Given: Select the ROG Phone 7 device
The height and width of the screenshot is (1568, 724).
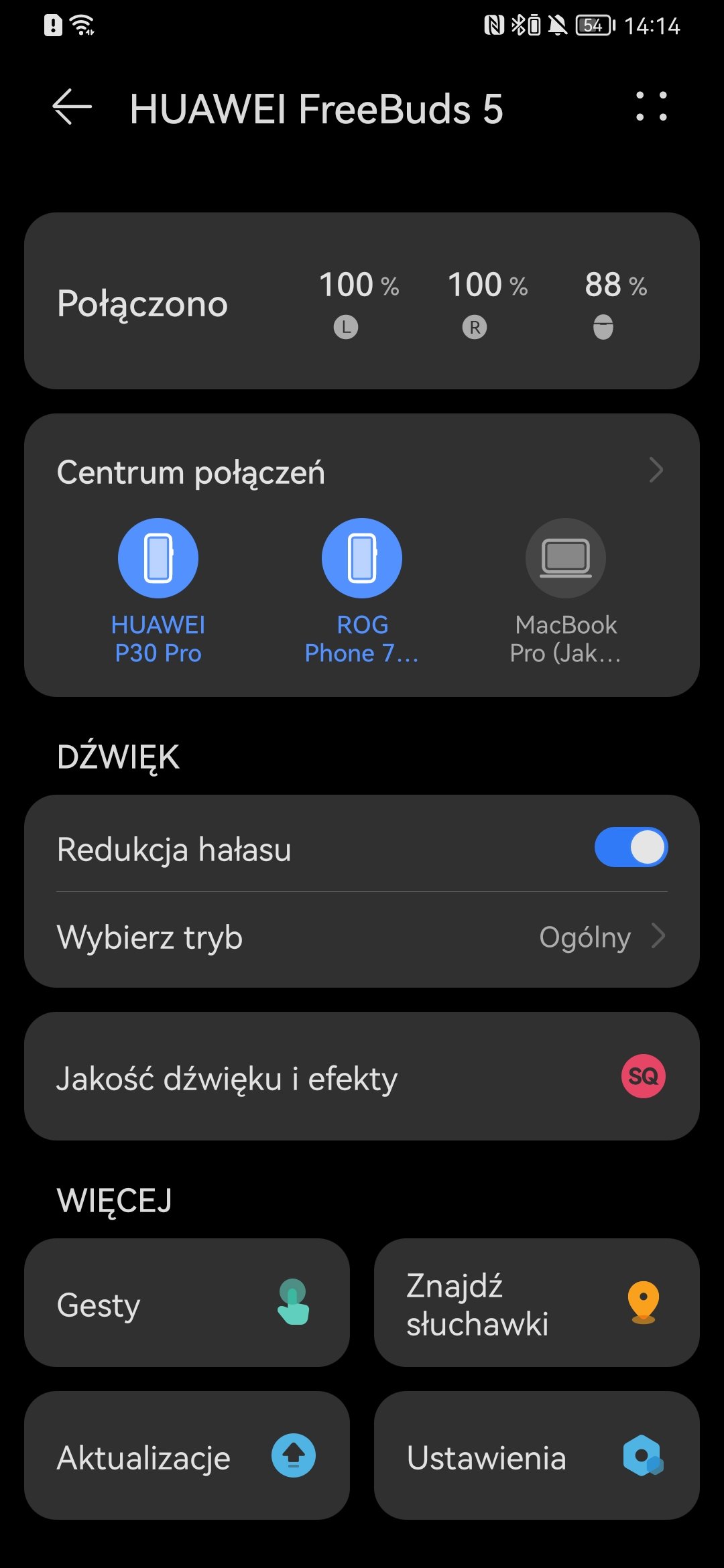Looking at the screenshot, I should (362, 591).
